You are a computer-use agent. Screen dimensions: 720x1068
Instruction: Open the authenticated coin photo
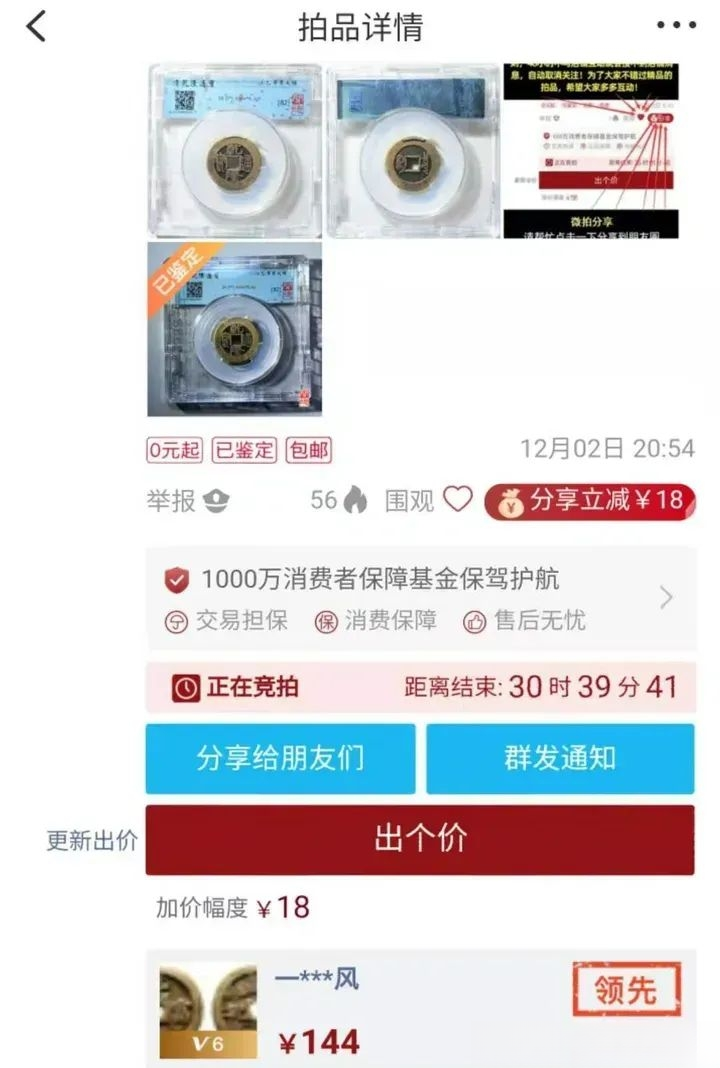coord(235,329)
